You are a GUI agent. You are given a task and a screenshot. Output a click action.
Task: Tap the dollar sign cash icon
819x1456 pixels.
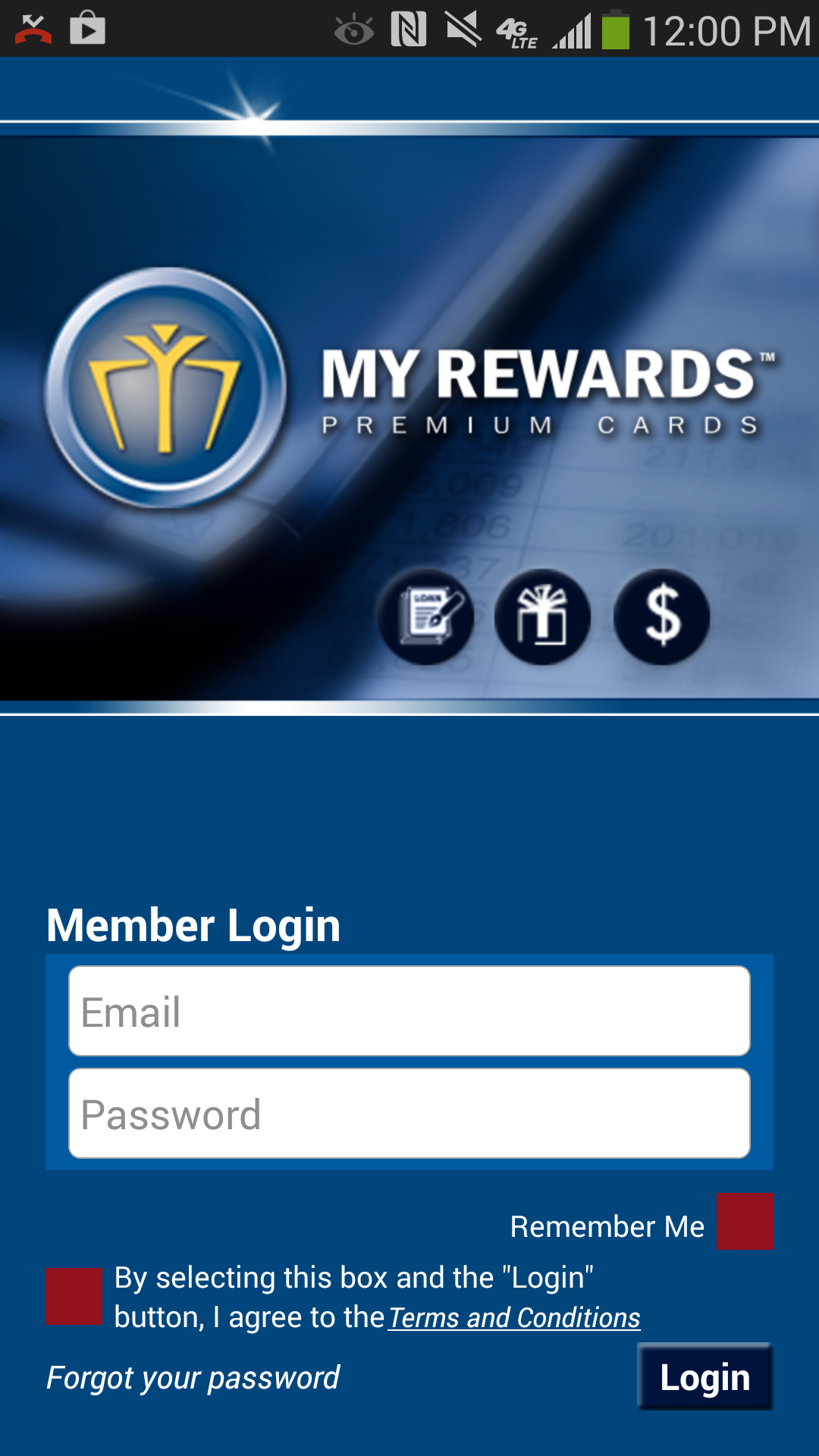(661, 617)
